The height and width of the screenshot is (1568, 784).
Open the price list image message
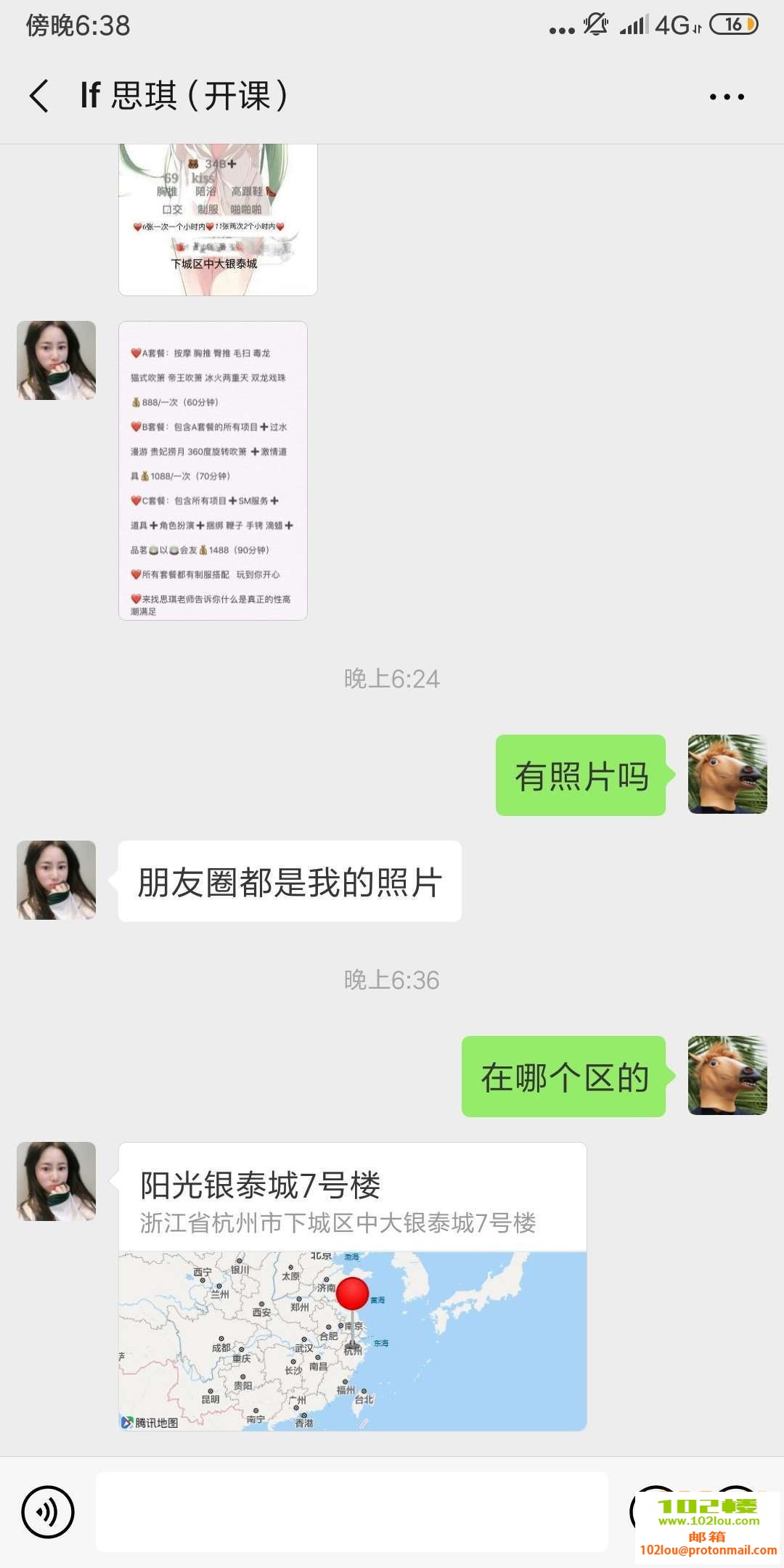coord(213,472)
